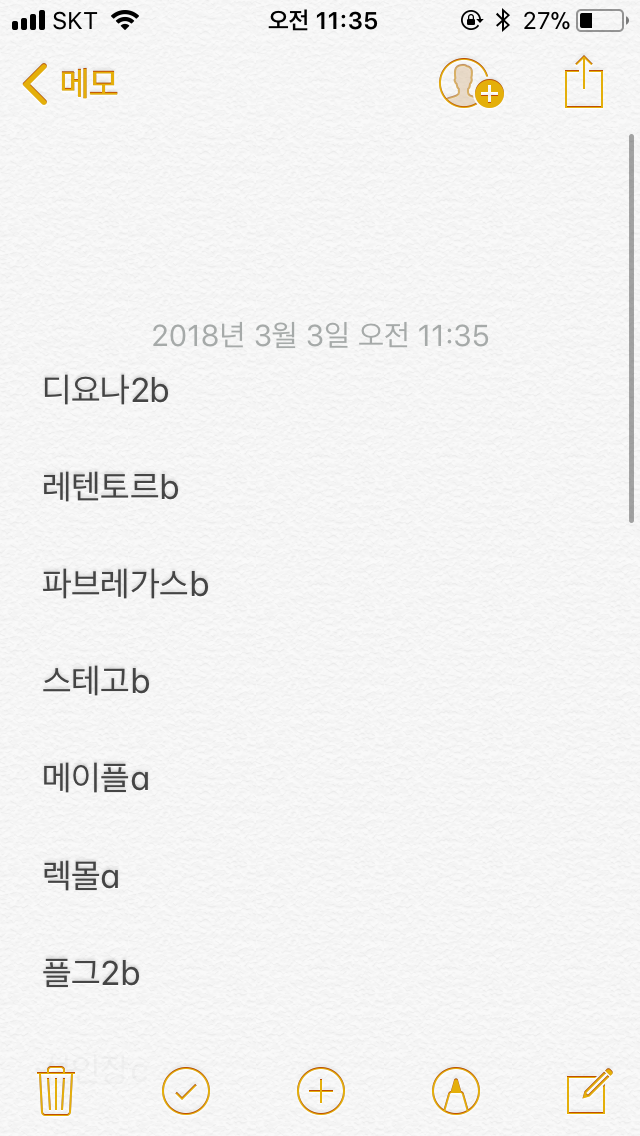Go back to the 메모 list

point(68,84)
